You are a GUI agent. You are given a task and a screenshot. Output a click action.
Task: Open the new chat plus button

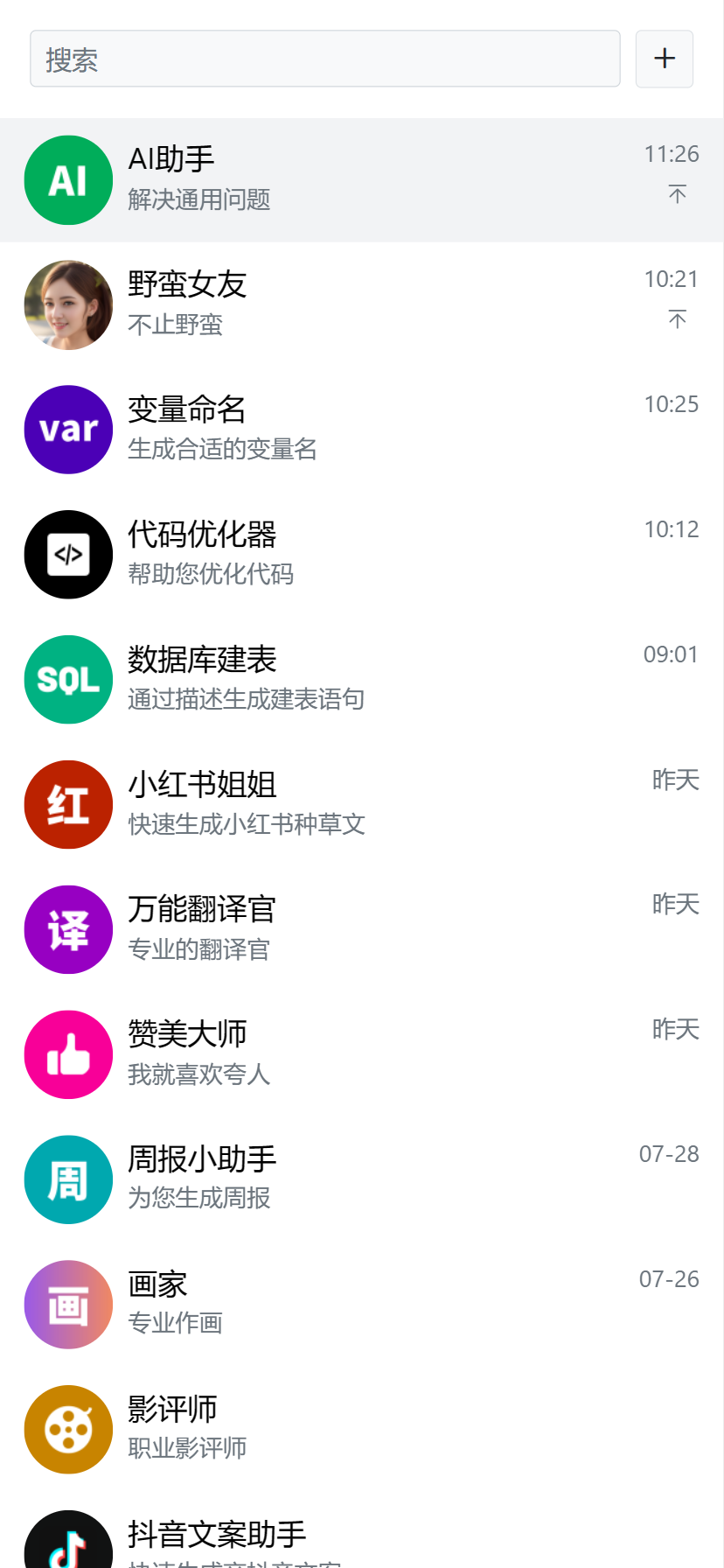tap(664, 59)
